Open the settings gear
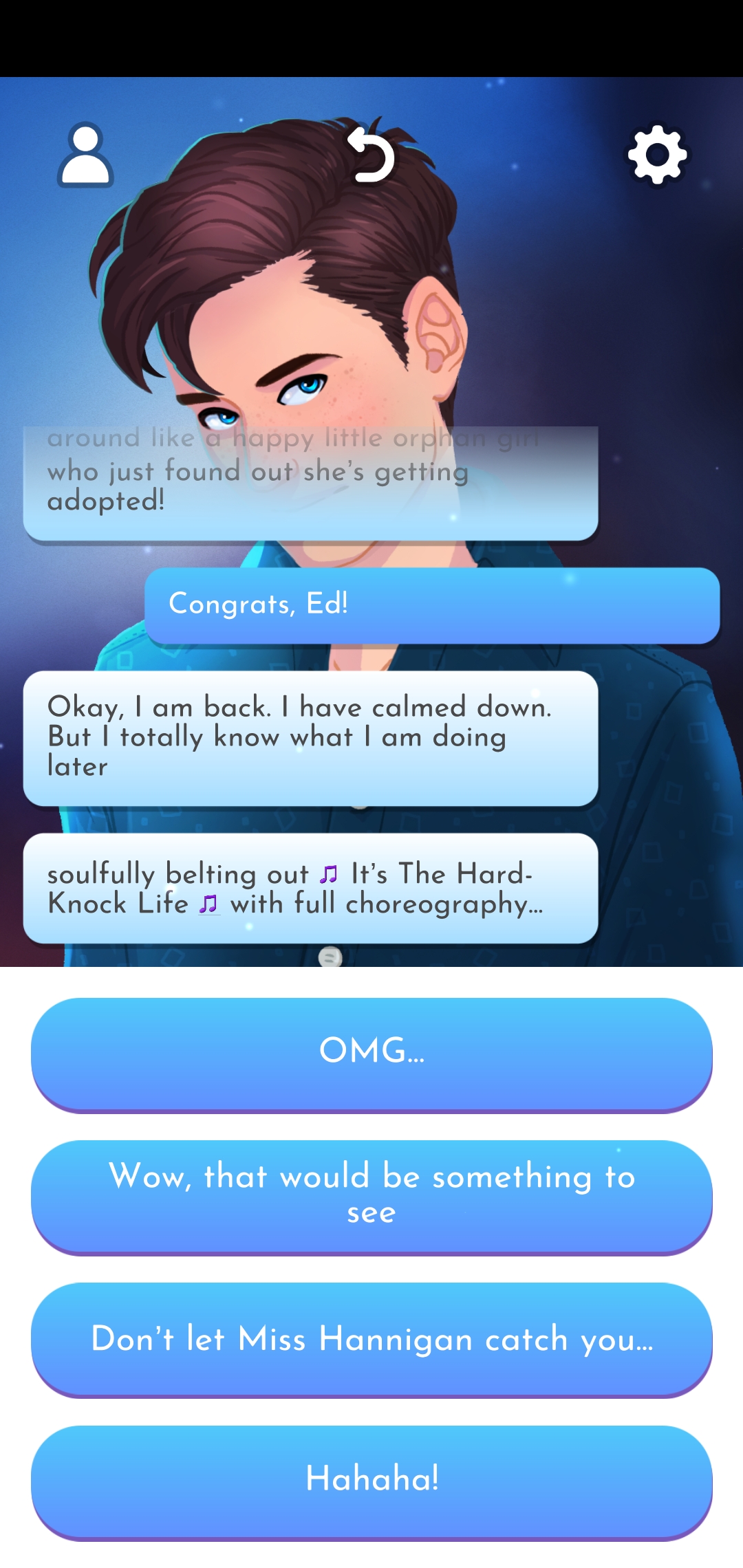 [x=657, y=155]
